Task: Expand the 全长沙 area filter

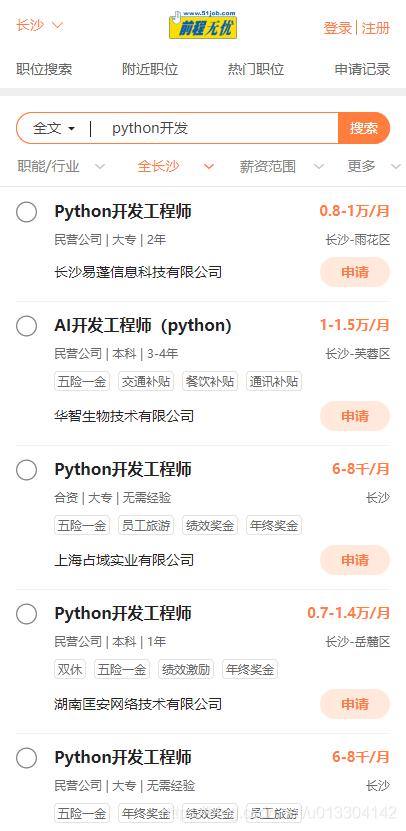Action: [x=175, y=166]
